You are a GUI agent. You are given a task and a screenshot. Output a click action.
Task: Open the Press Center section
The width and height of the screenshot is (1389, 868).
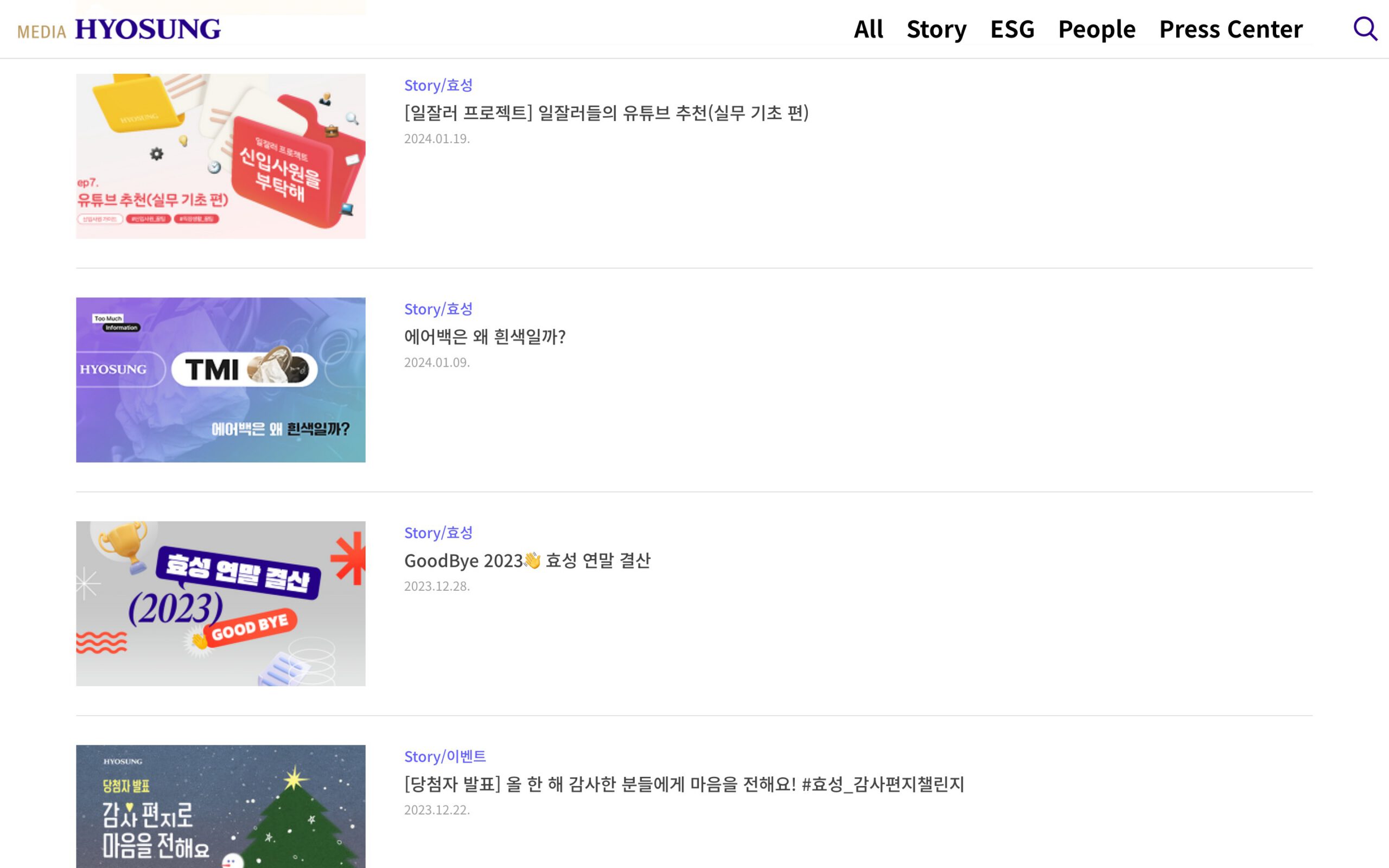[x=1231, y=29]
